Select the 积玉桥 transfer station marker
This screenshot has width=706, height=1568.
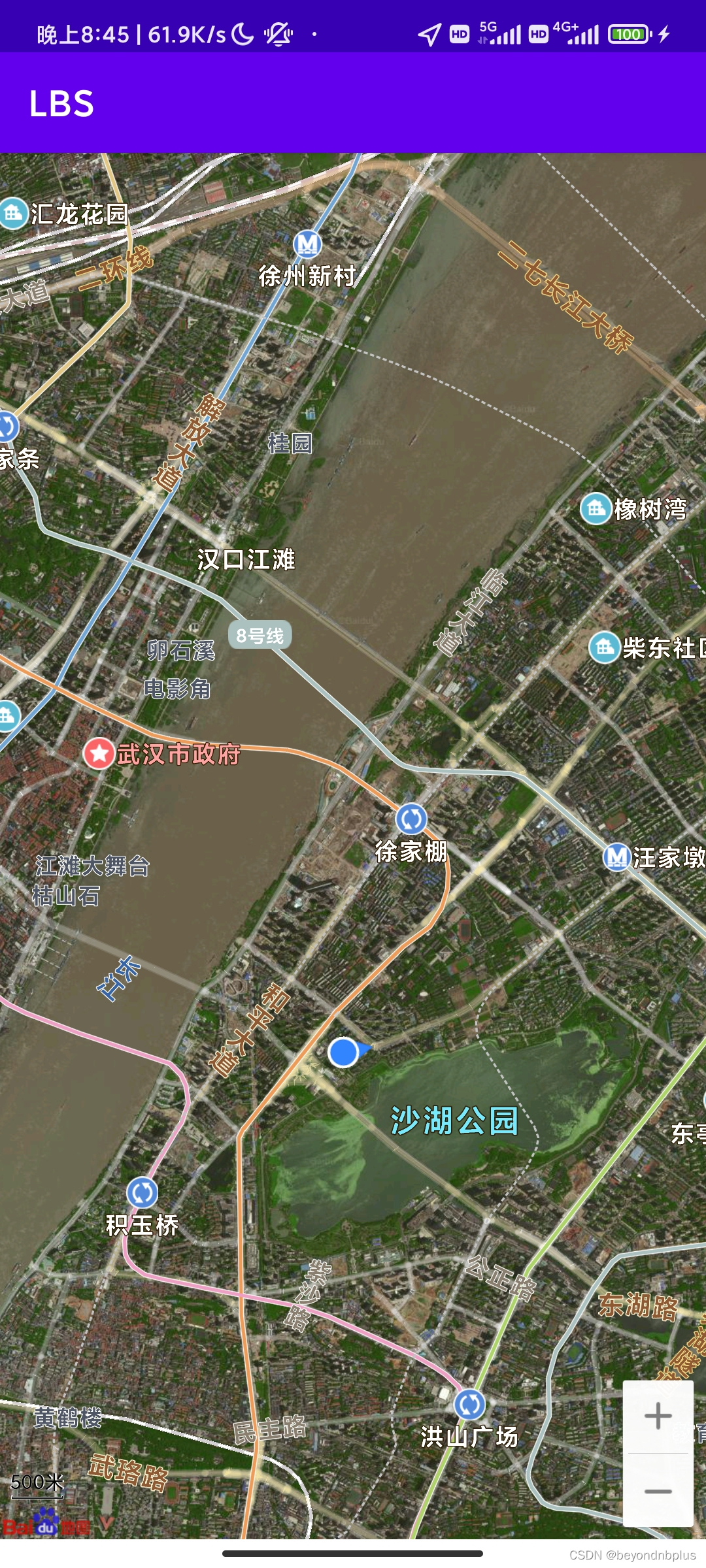click(x=142, y=1193)
